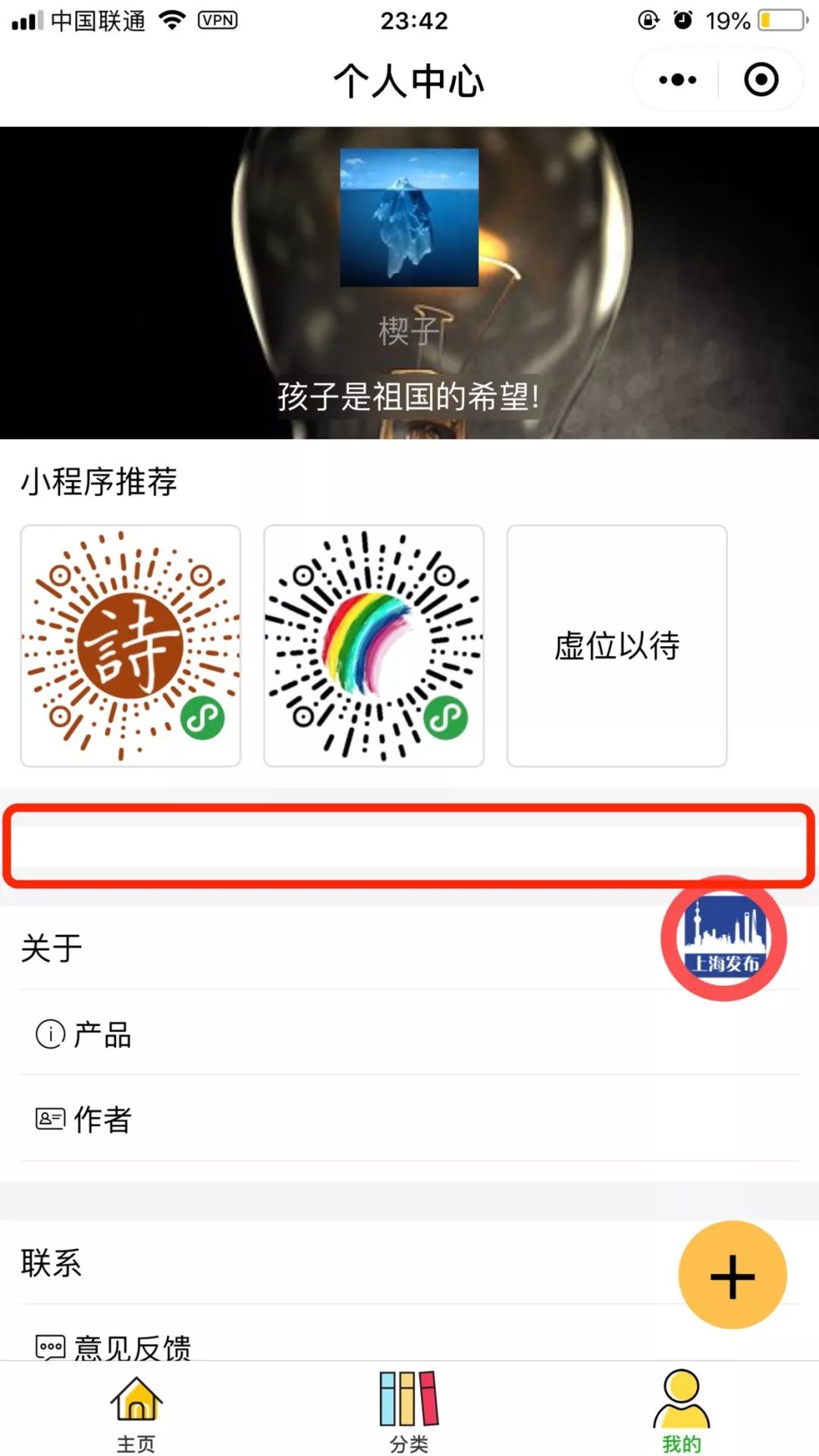819x1456 pixels.
Task: Switch to the 主页 tab
Action: [136, 1410]
